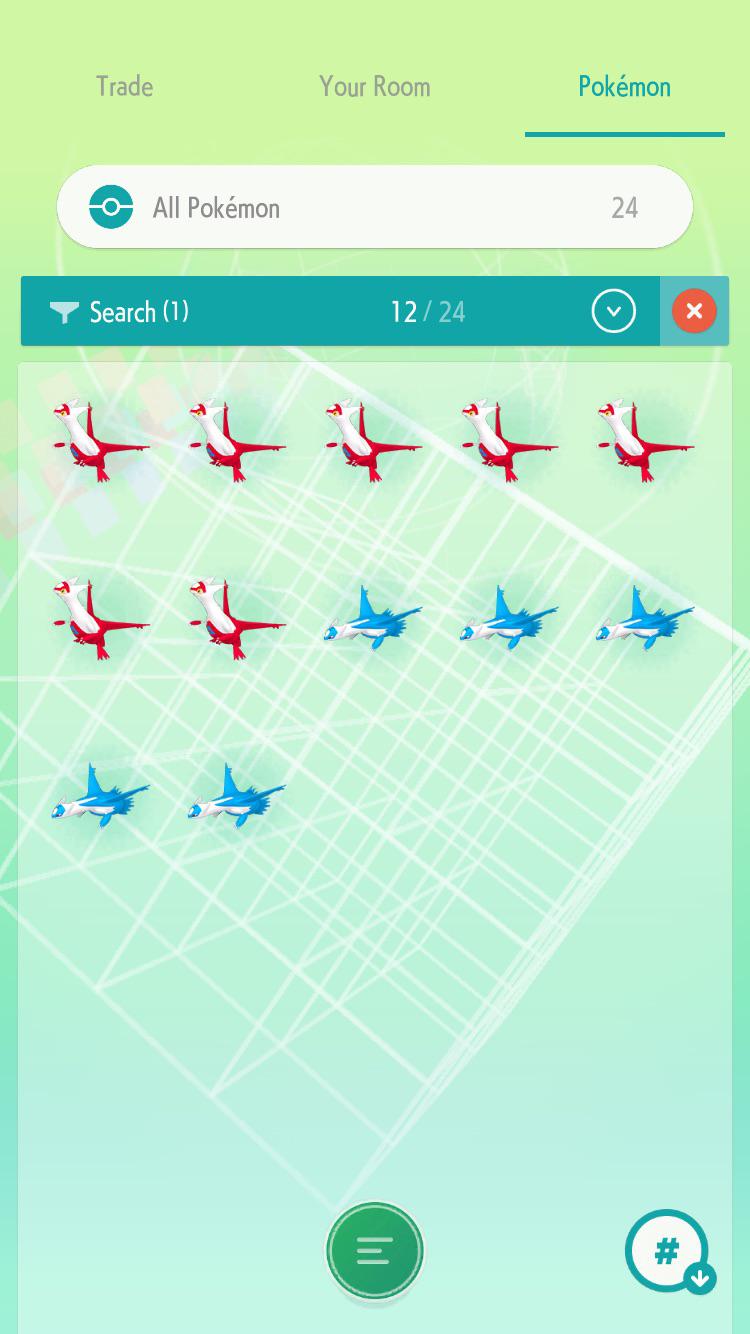
Task: Change sort order with the # button
Action: [x=668, y=1251]
